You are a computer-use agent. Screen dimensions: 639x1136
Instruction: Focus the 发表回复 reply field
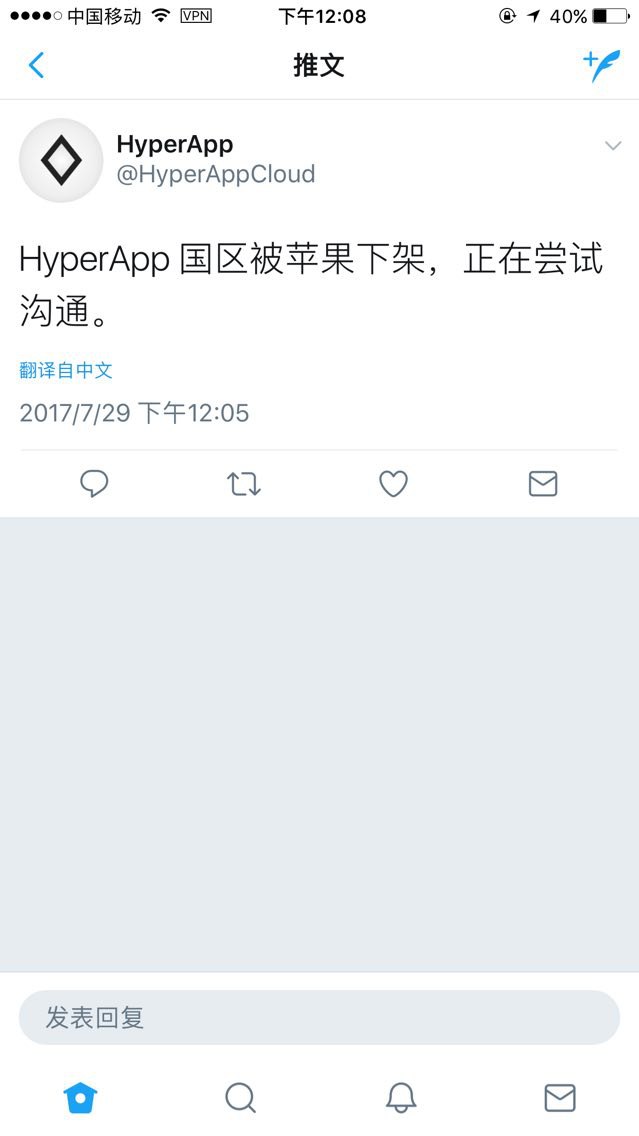point(319,1018)
